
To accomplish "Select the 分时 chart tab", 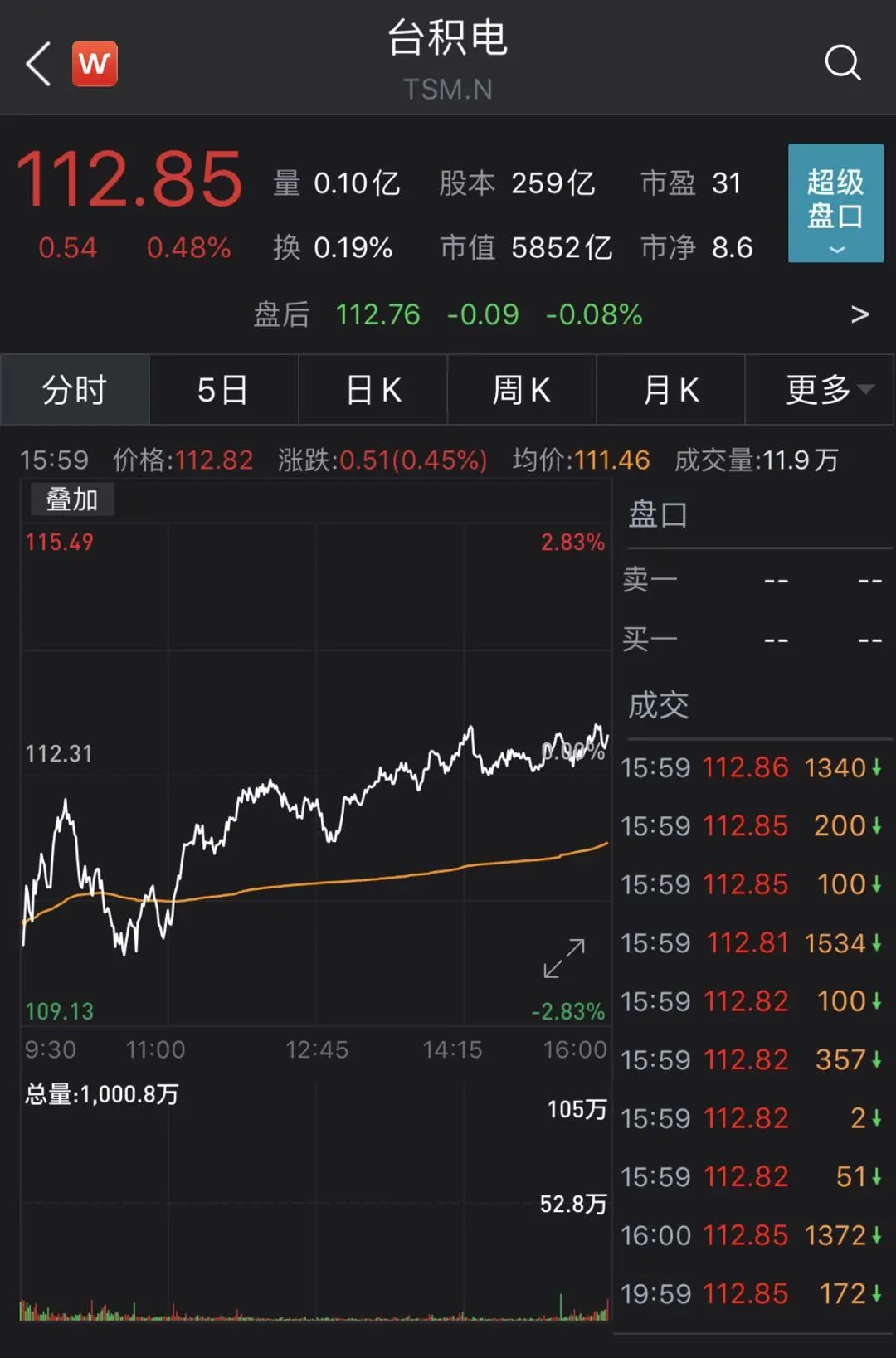I will coord(75,390).
